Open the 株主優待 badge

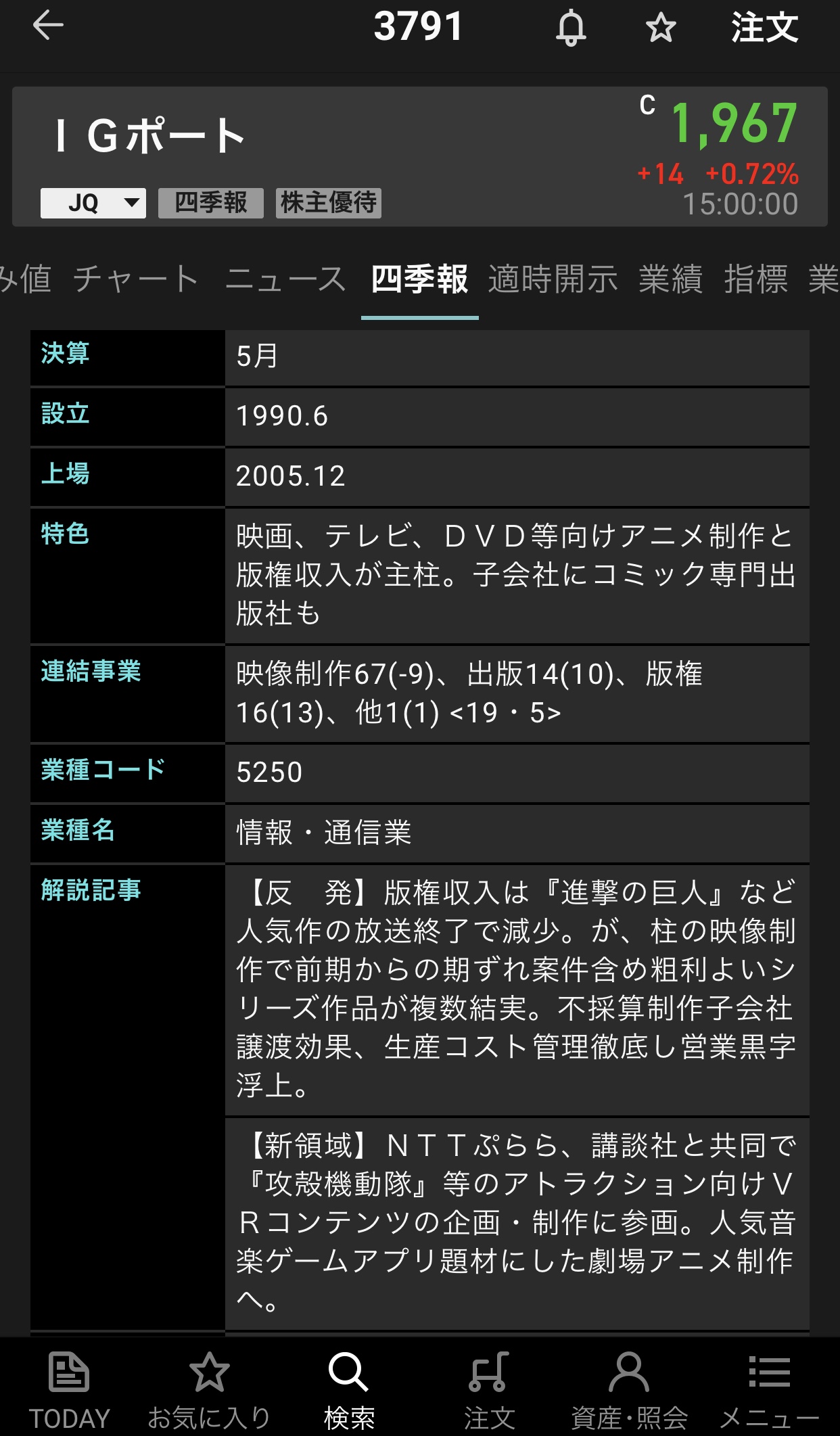click(328, 203)
